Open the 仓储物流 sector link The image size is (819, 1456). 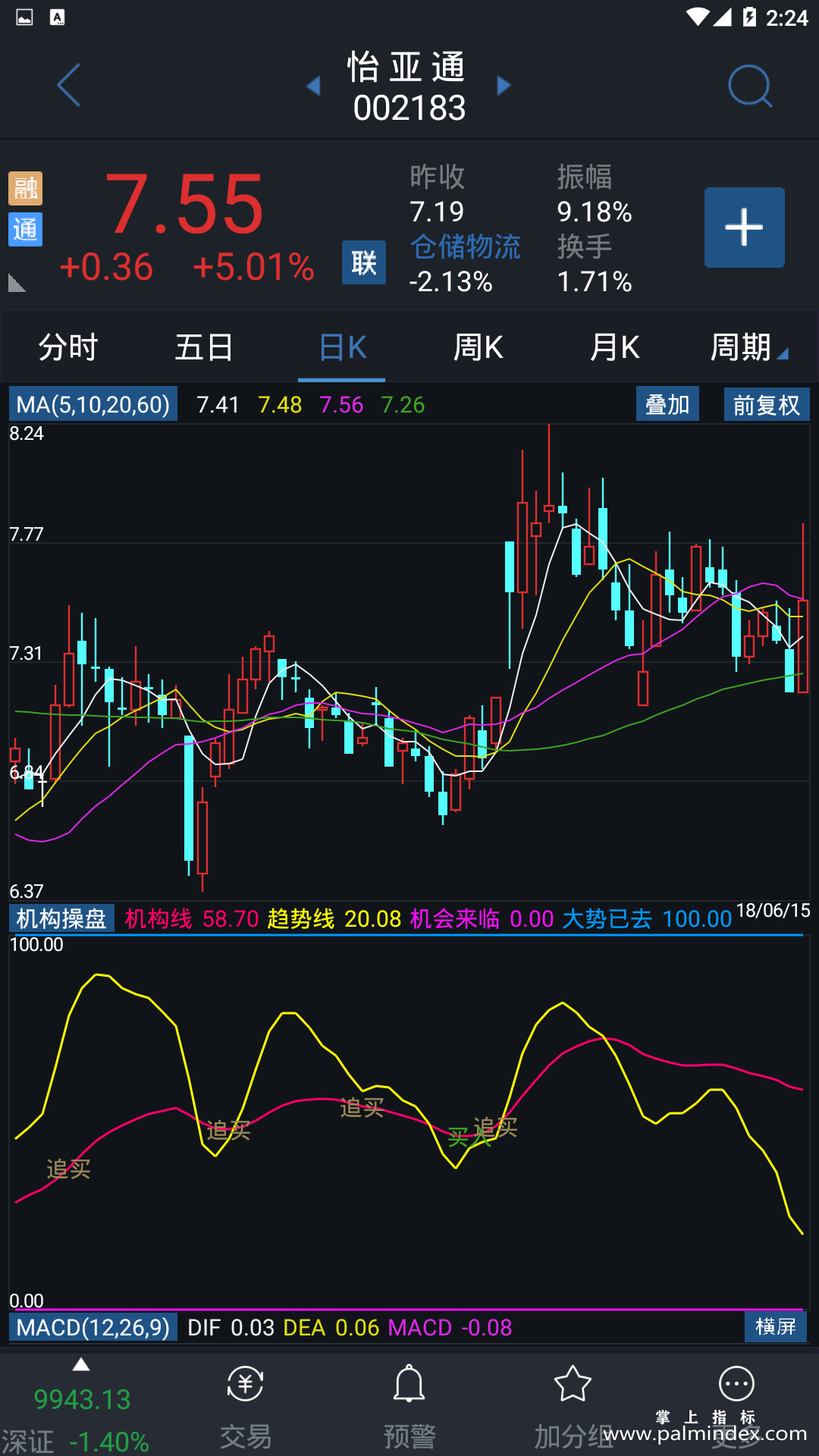click(x=465, y=246)
